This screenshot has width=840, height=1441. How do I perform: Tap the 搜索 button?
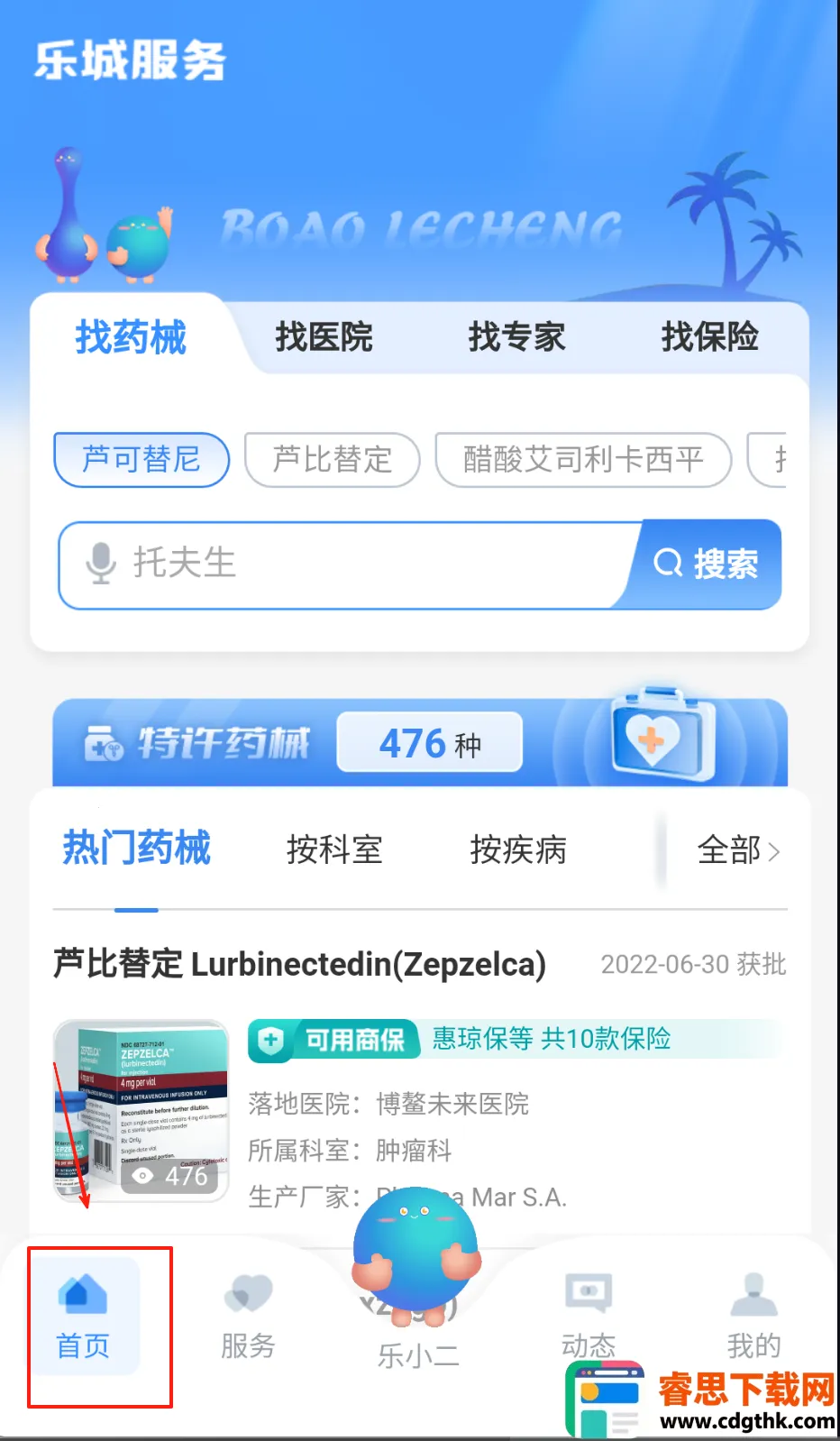(708, 564)
